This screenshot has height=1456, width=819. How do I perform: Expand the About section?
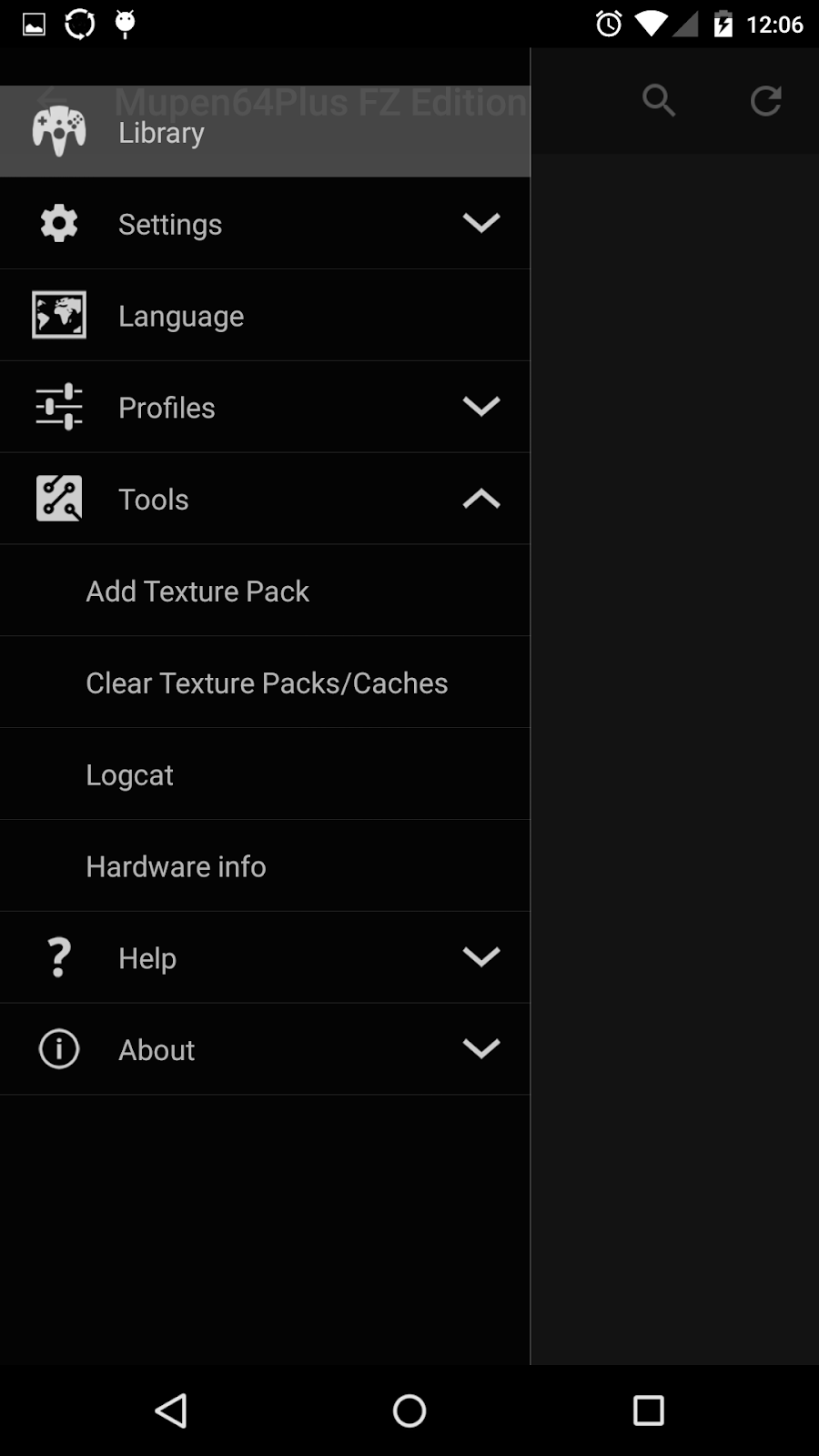click(481, 1048)
